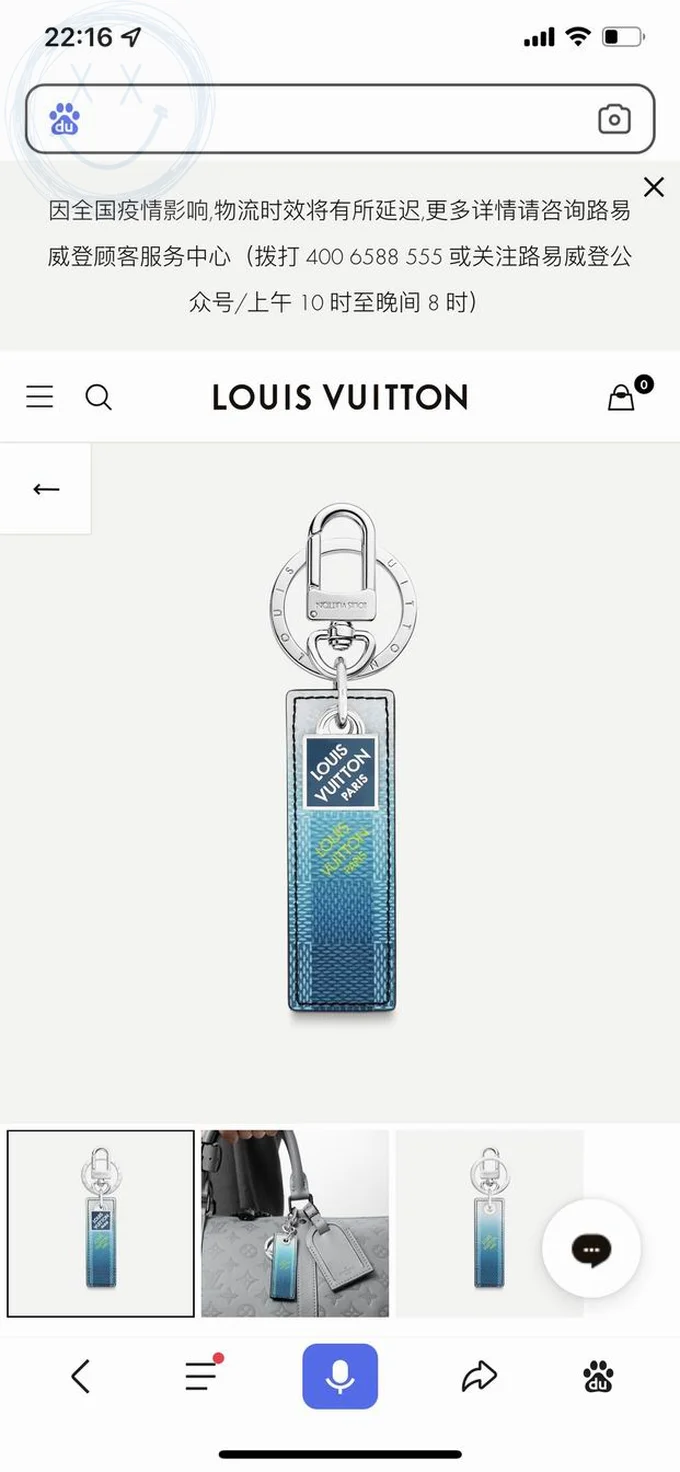This screenshot has height=1472, width=680.
Task: Open the Louis Vuitton hamburger menu
Action: pyautogui.click(x=40, y=397)
